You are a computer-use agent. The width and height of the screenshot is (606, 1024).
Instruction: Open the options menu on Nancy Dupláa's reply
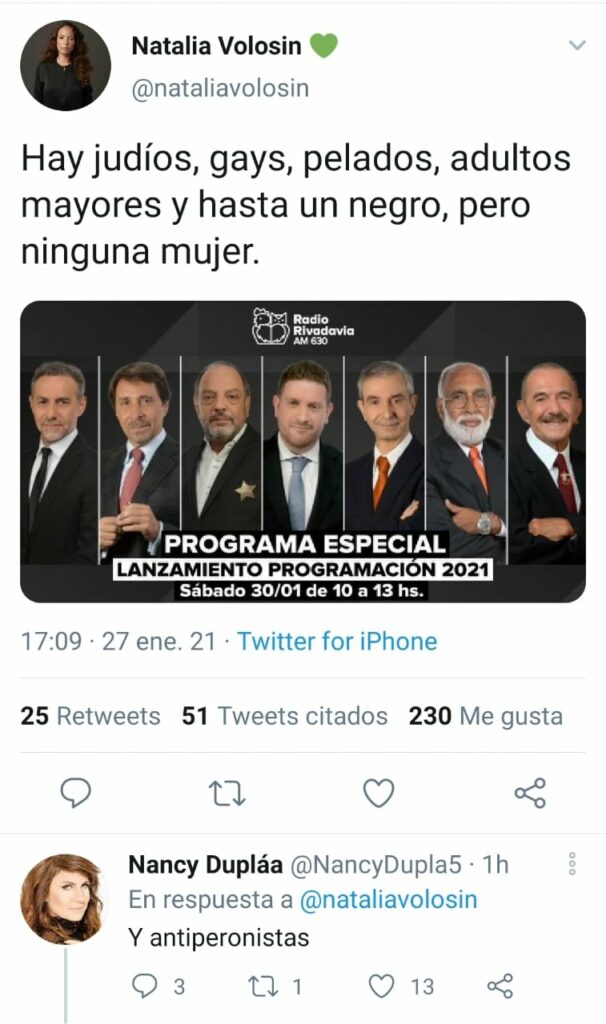[x=572, y=864]
